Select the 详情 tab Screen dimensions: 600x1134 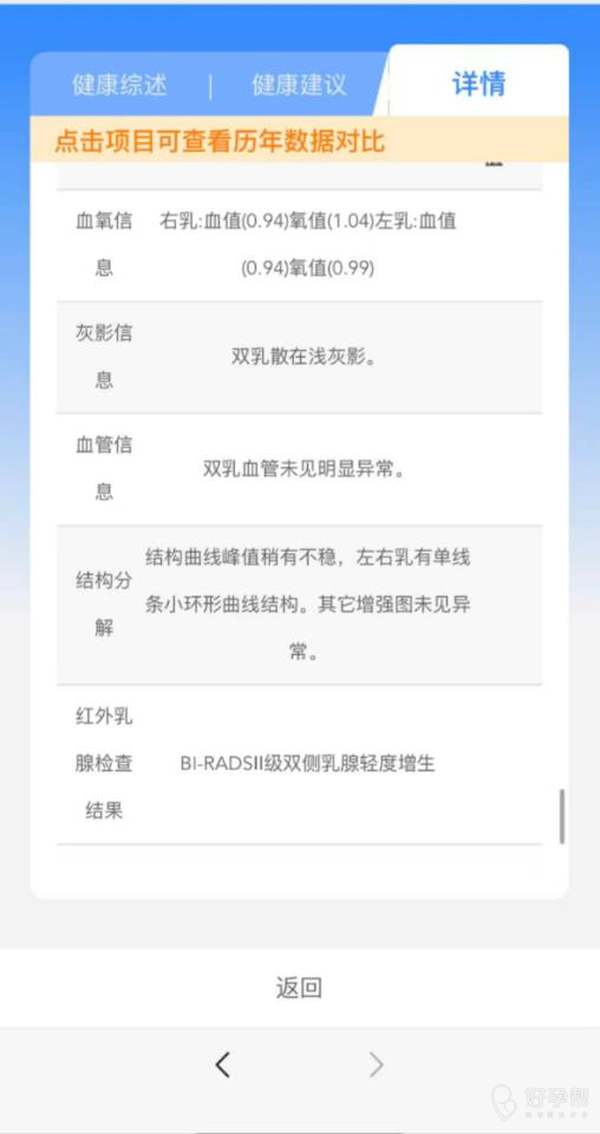478,83
